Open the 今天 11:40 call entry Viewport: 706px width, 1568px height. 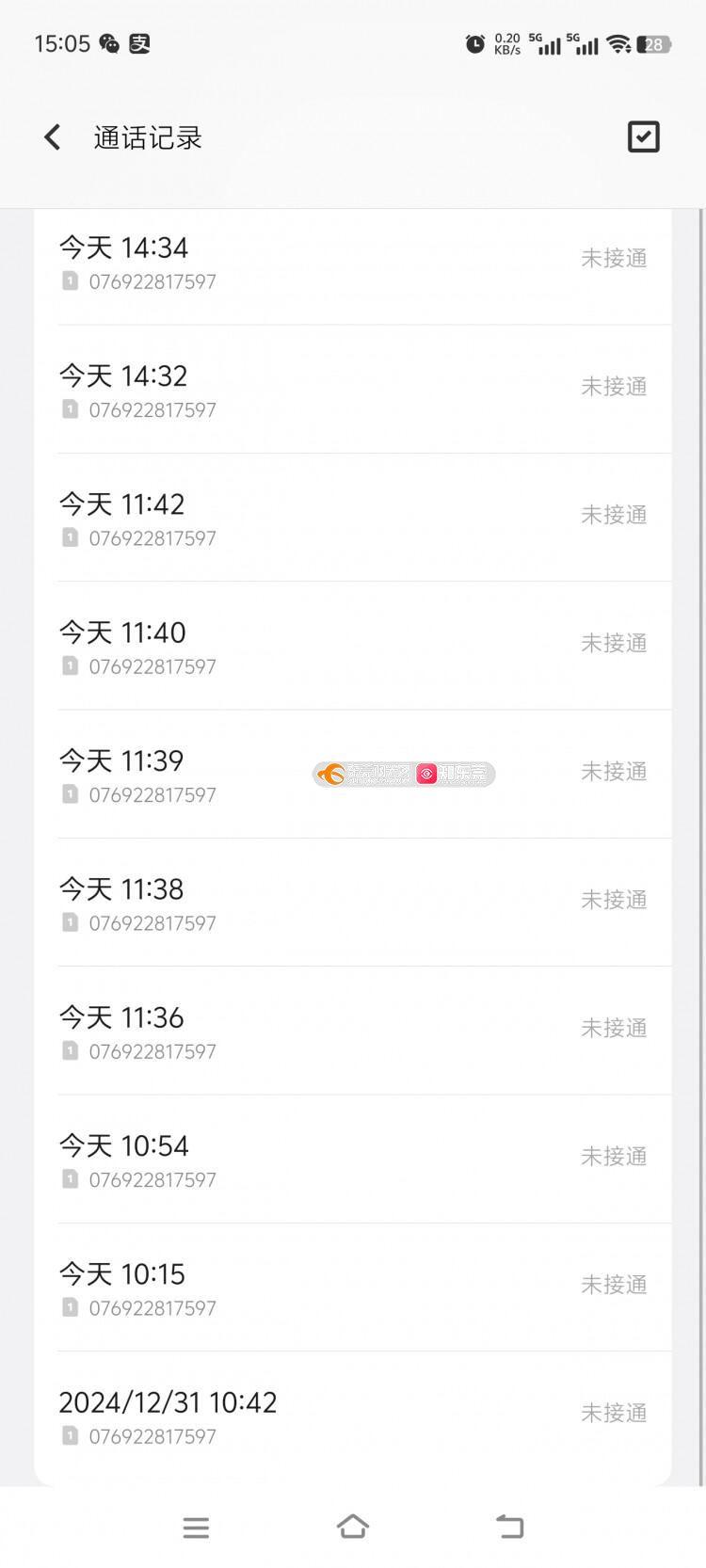[353, 646]
